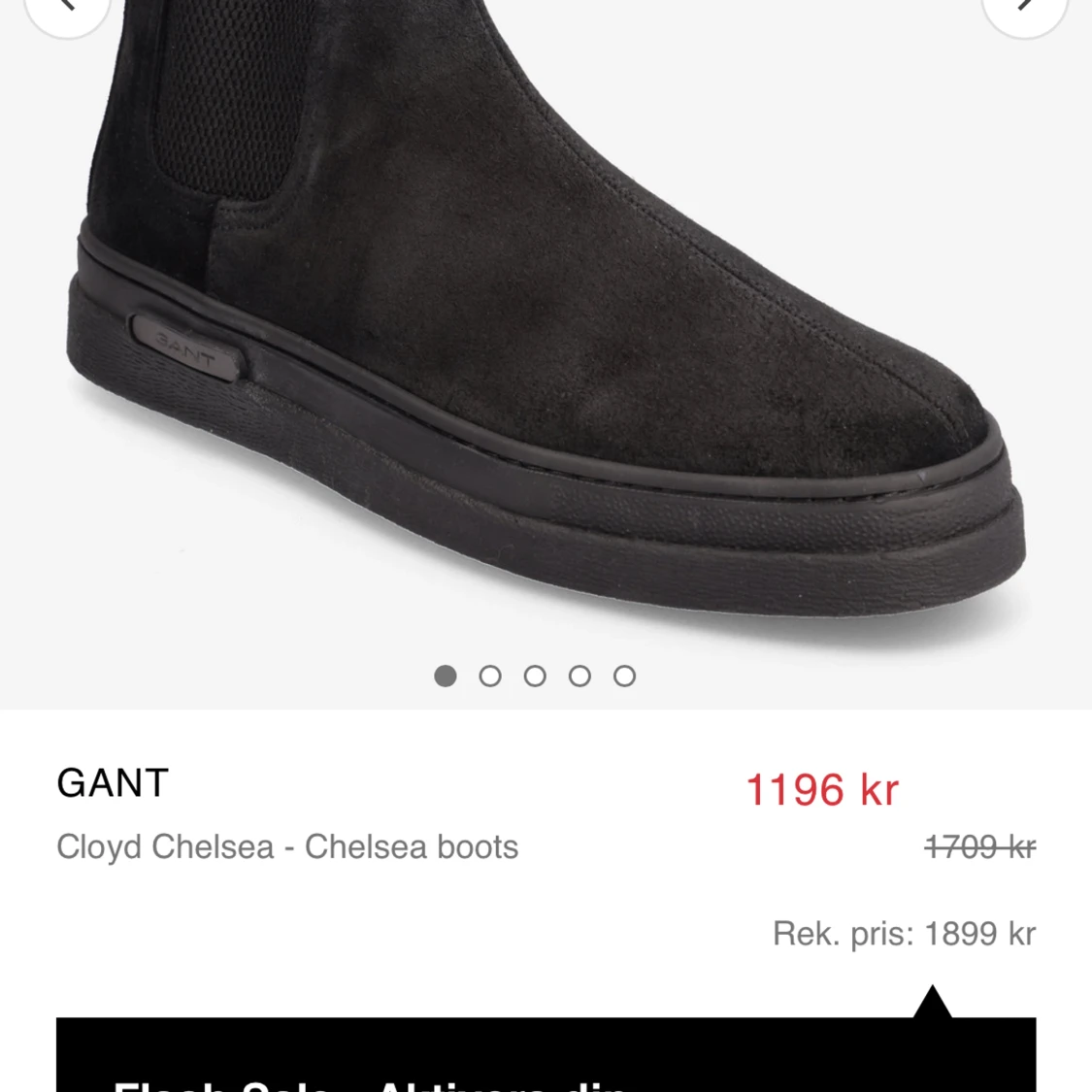The image size is (1092, 1092).
Task: Go to the previous product image
Action: pos(66,8)
